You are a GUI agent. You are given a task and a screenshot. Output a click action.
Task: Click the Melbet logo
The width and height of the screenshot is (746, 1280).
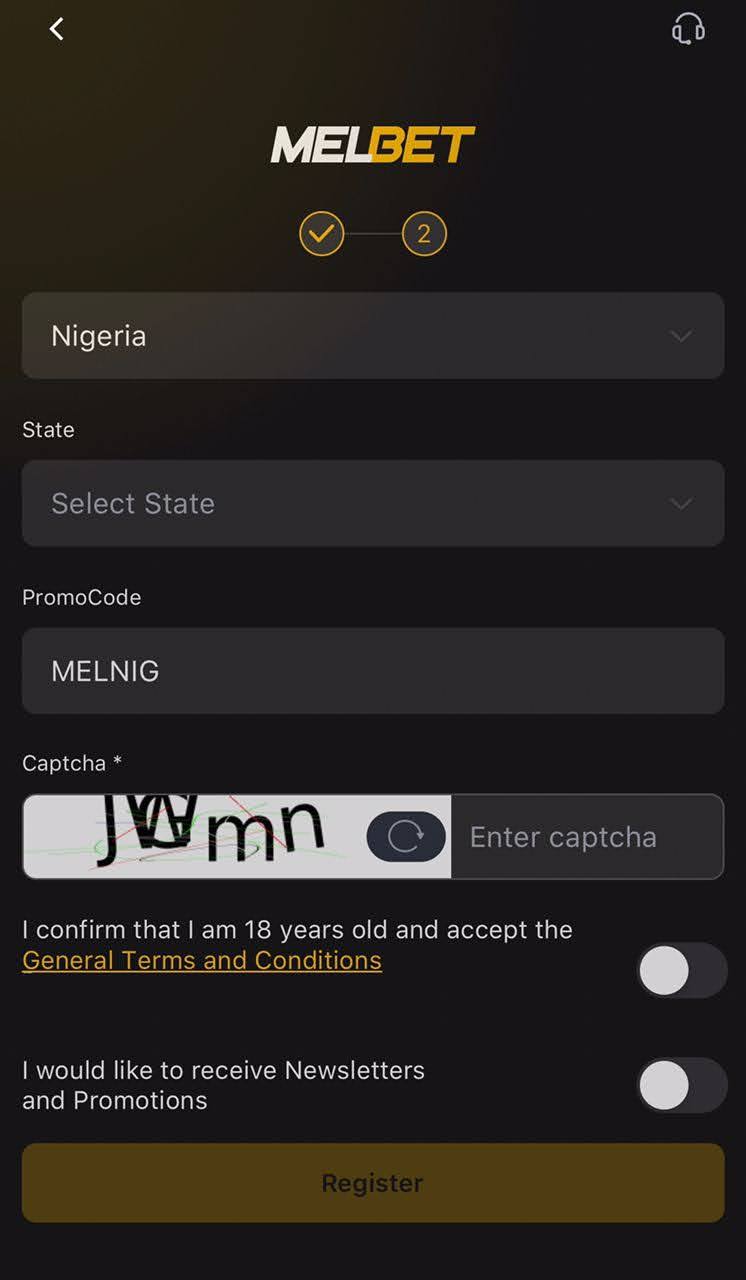(x=373, y=142)
